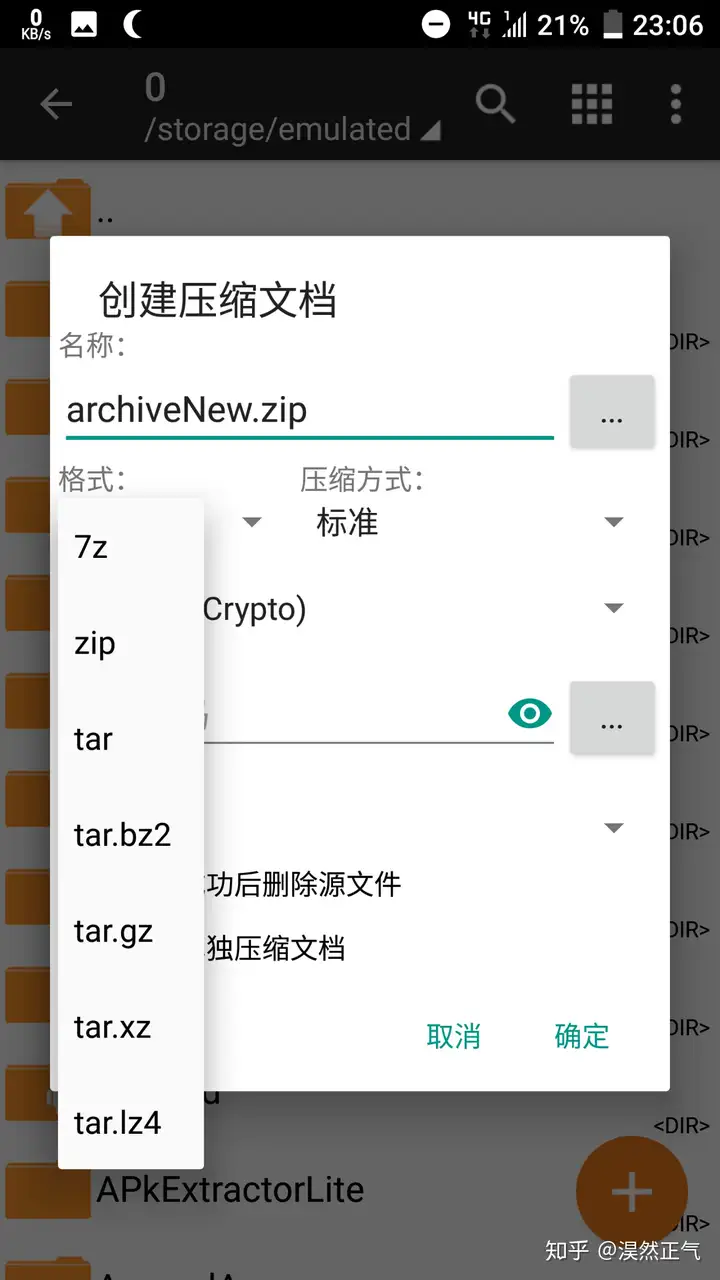Open the 压缩方式 标准 dropdown
This screenshot has height=1280, width=720.
click(x=470, y=522)
